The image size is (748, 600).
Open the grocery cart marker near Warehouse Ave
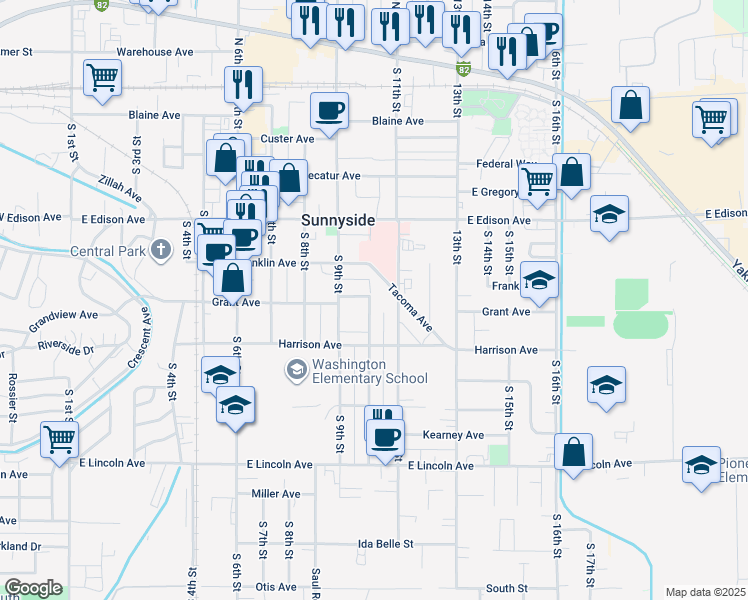(x=103, y=78)
